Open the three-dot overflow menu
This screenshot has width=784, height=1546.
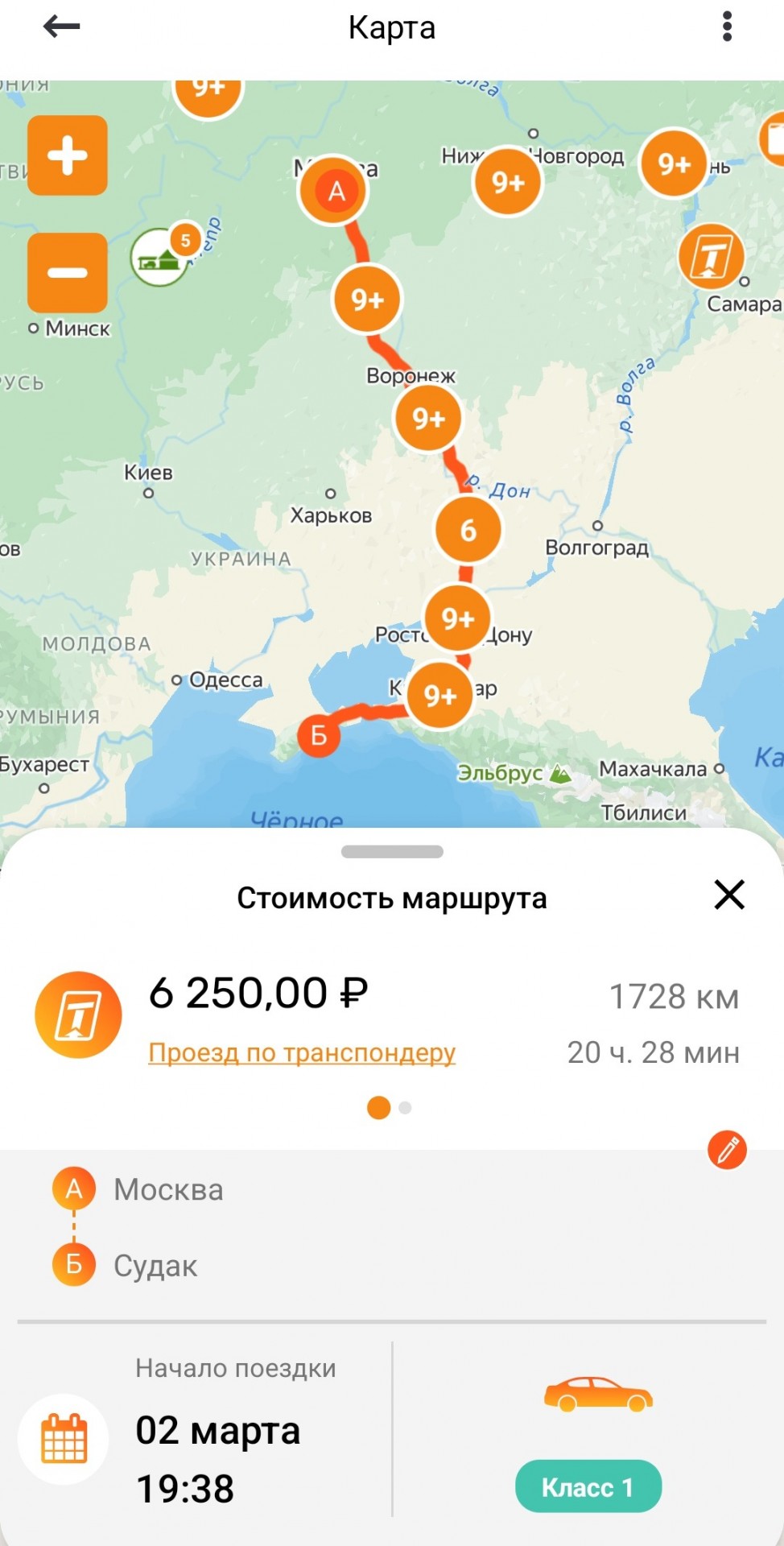[727, 27]
